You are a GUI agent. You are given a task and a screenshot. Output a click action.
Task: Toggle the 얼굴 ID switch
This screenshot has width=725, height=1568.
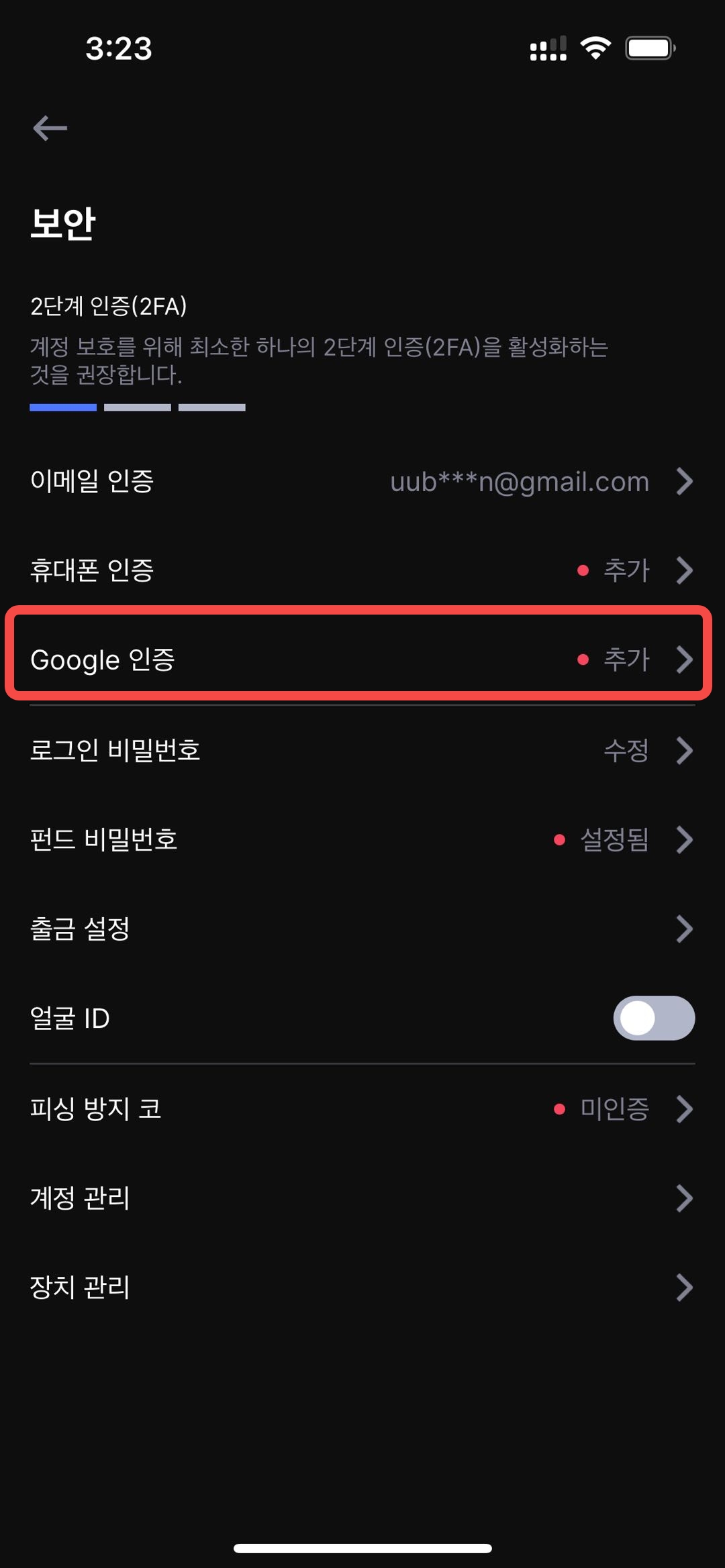tap(653, 1018)
